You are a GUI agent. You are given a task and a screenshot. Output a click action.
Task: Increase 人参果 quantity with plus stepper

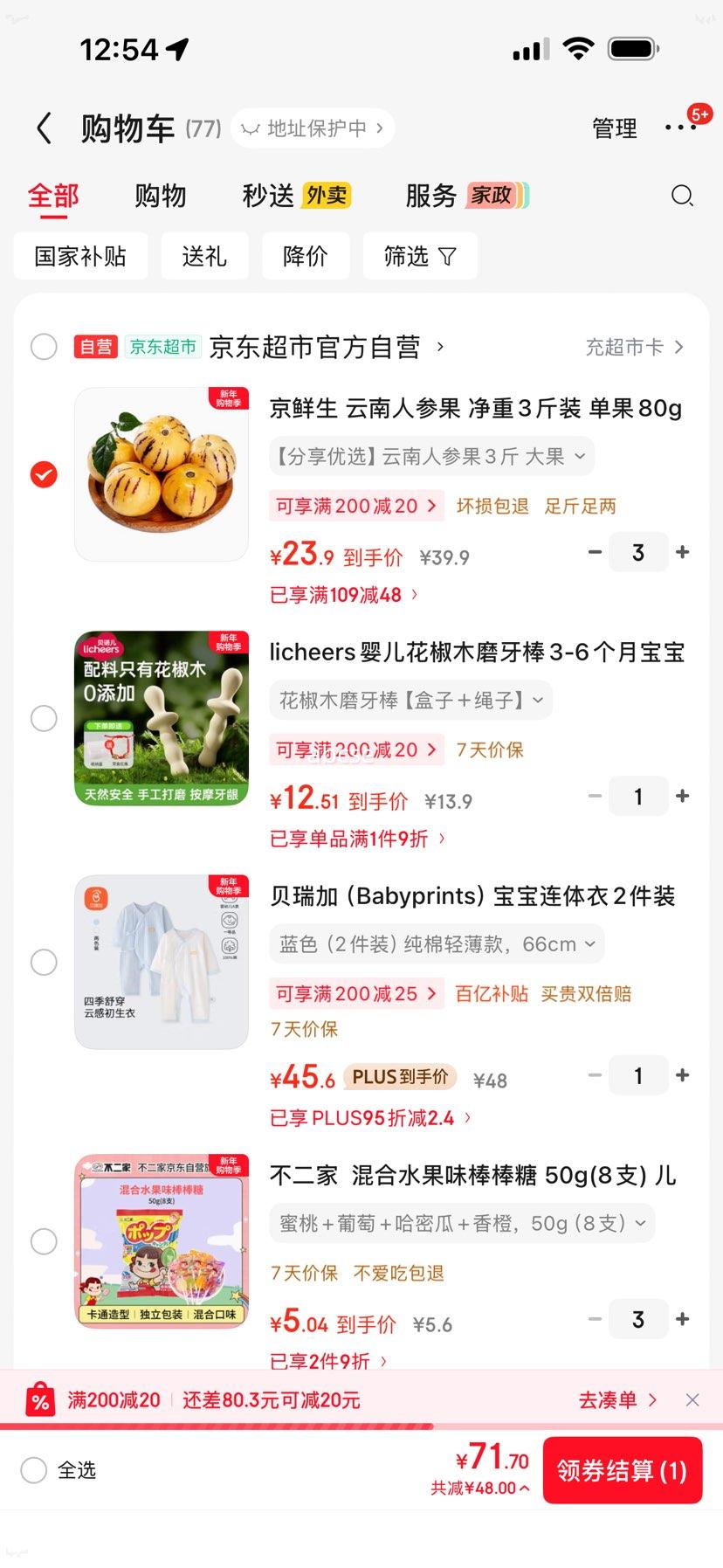(x=682, y=552)
